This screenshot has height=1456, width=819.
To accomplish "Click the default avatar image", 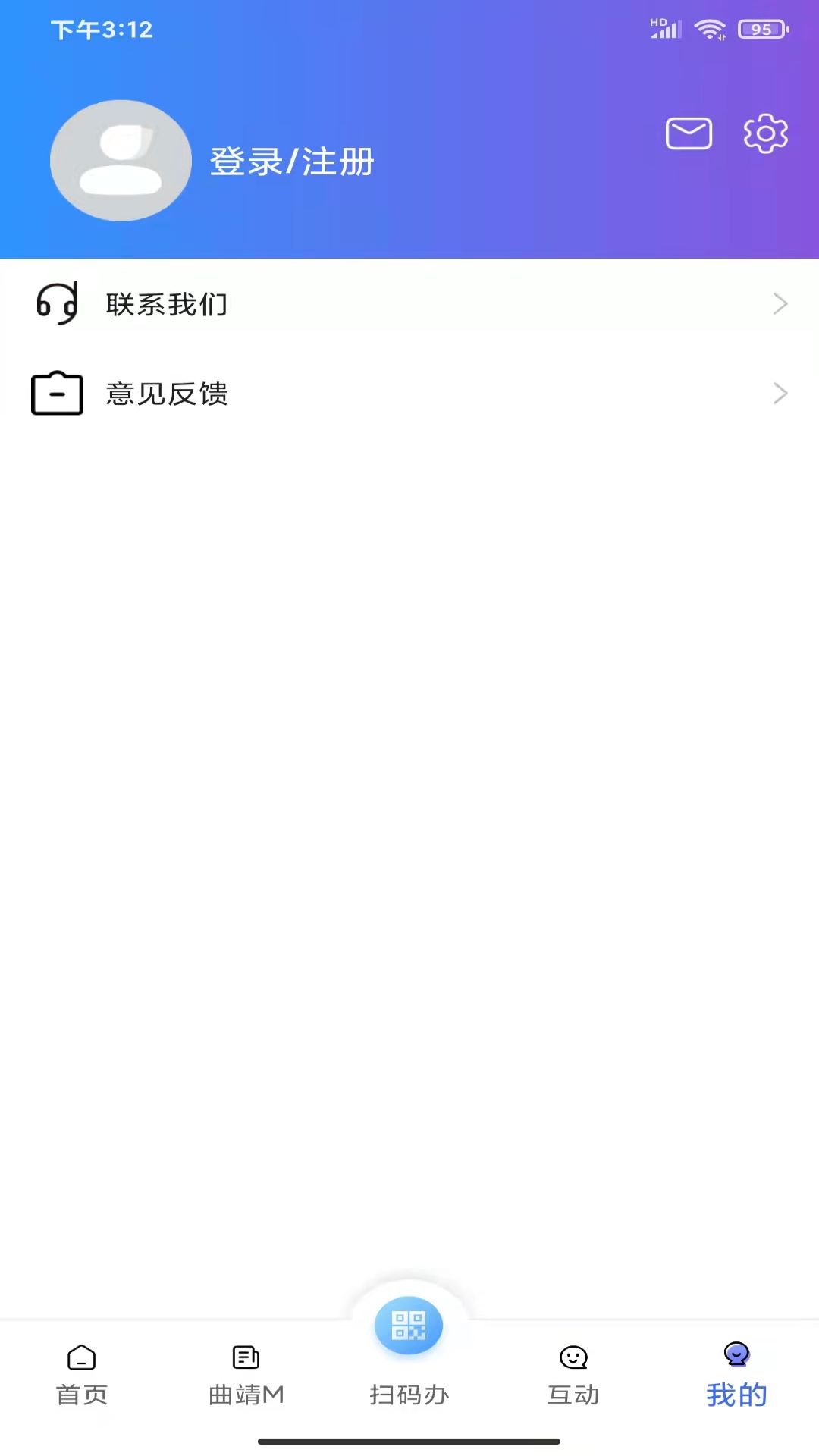I will click(x=121, y=160).
